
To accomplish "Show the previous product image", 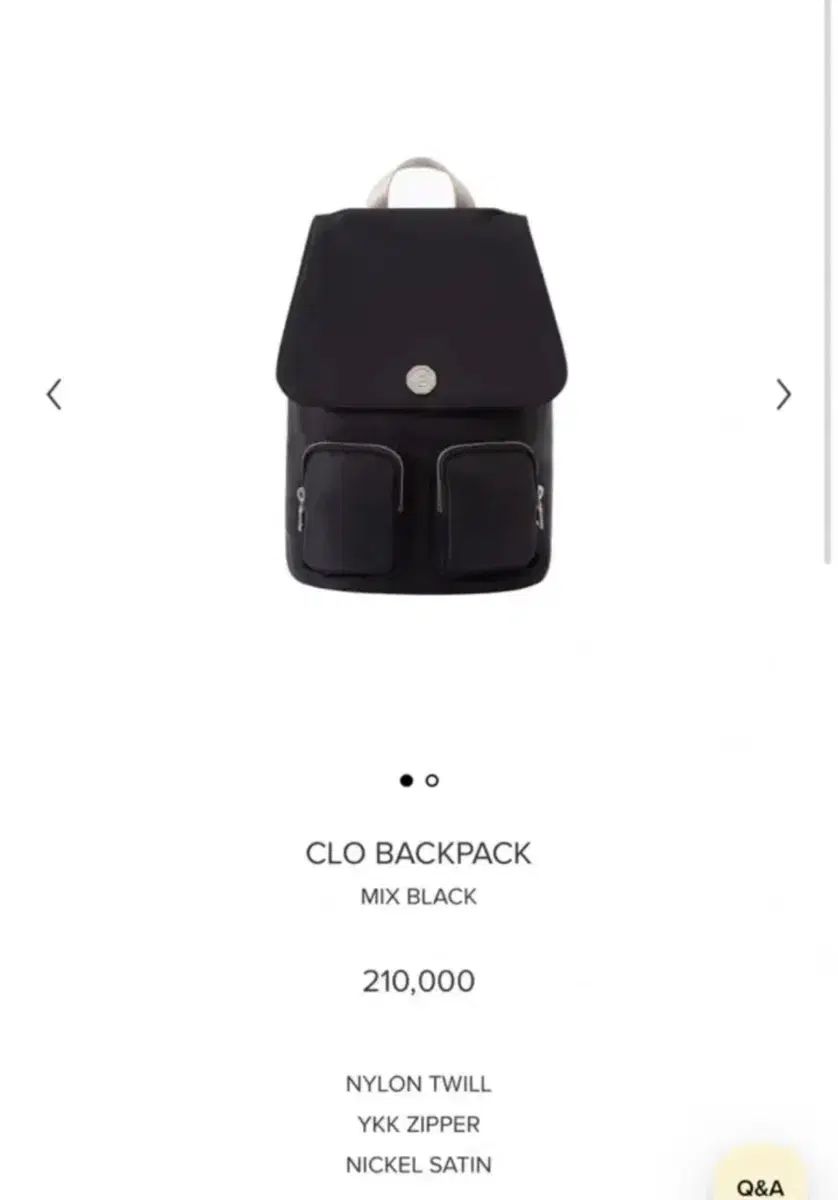I will click(x=54, y=395).
